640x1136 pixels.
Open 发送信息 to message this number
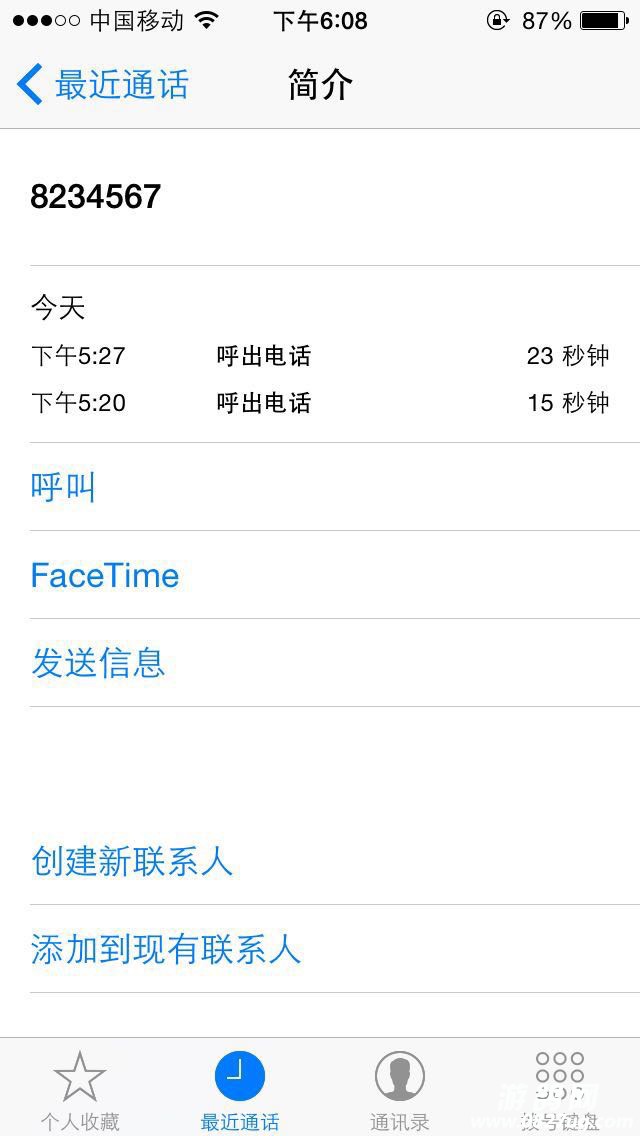click(x=98, y=663)
